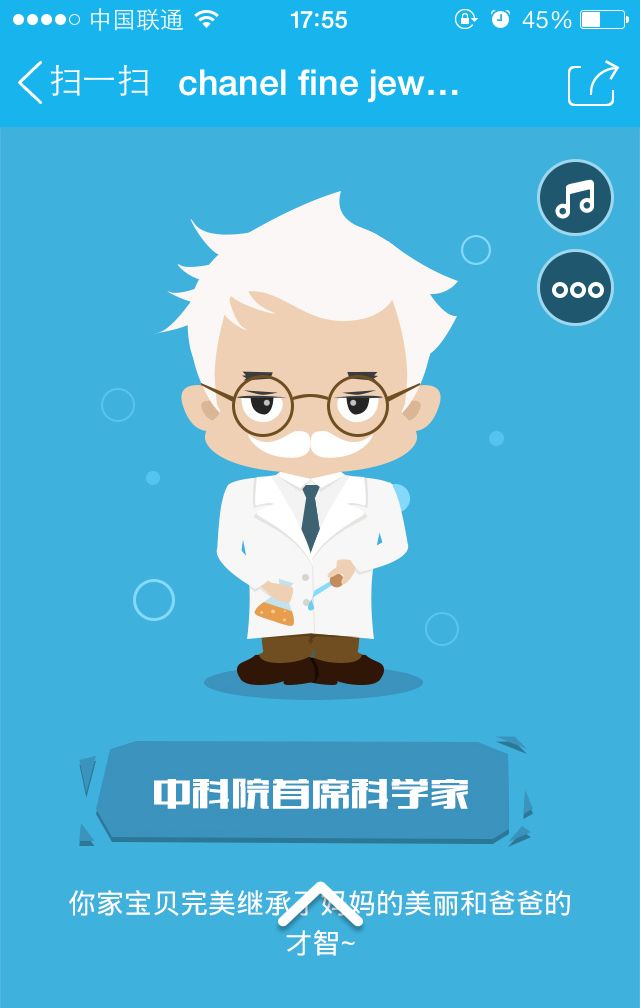Open the three-dot options button

point(575,289)
